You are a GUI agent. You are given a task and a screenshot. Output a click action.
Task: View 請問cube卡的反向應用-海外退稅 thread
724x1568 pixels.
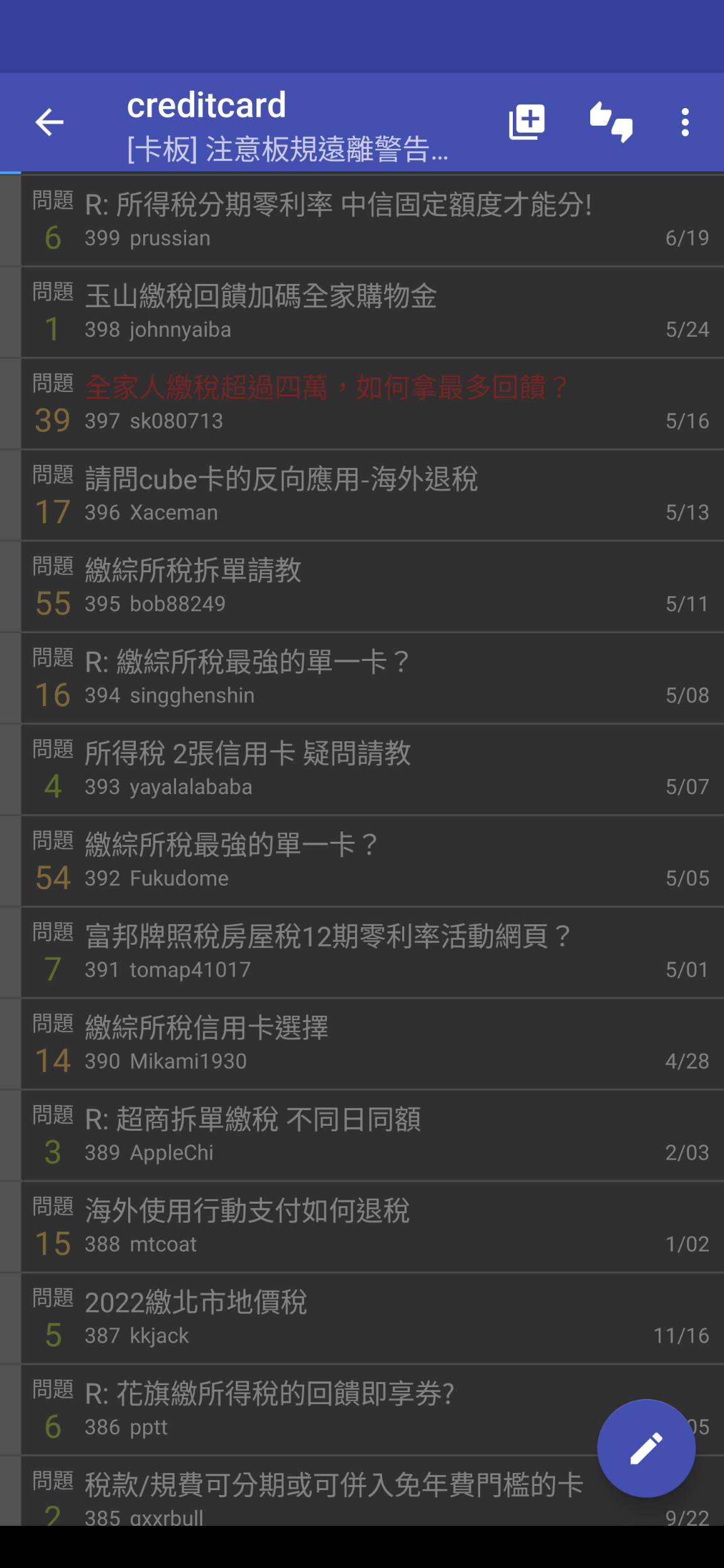pyautogui.click(x=372, y=495)
